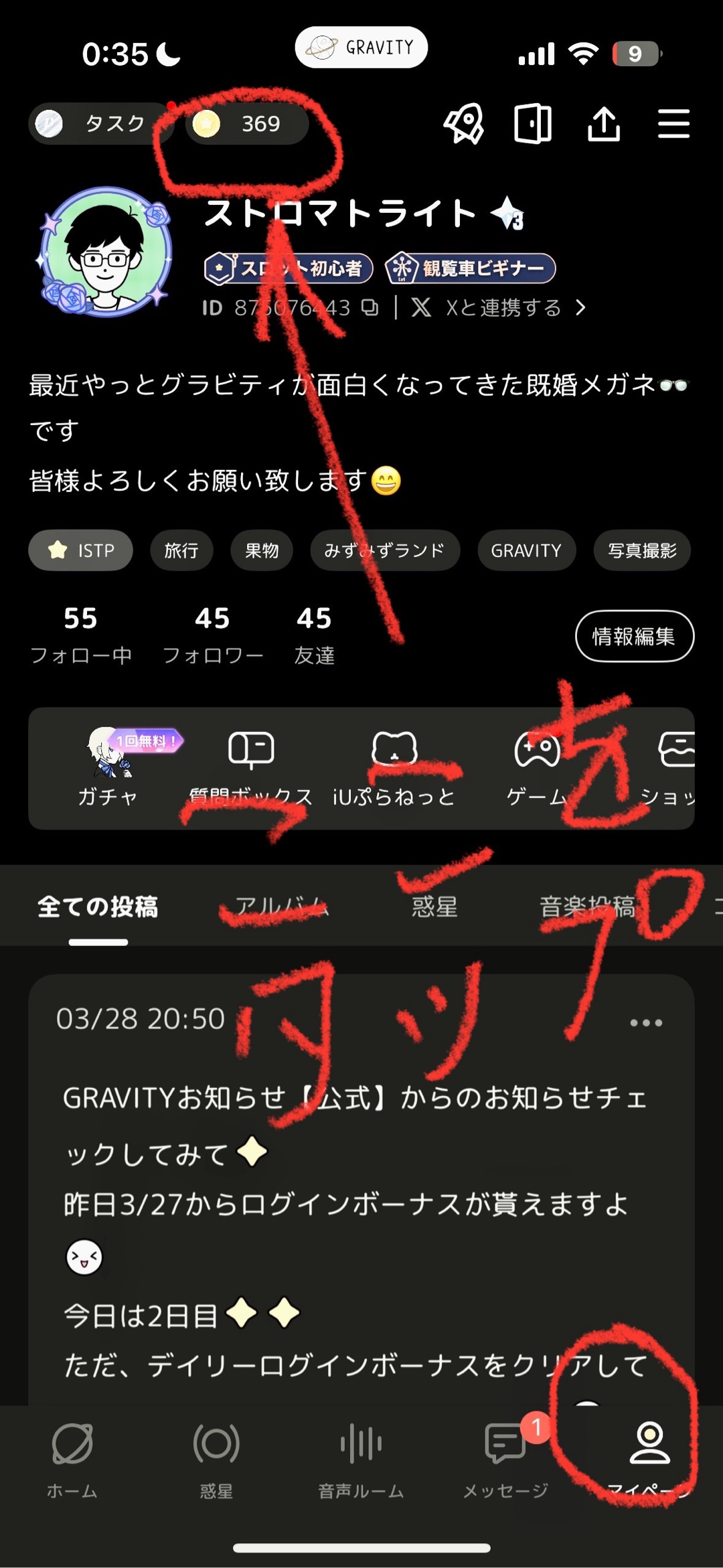Screen dimensions: 723x1568
Task: Open post options three-dot menu
Action: tap(646, 1022)
